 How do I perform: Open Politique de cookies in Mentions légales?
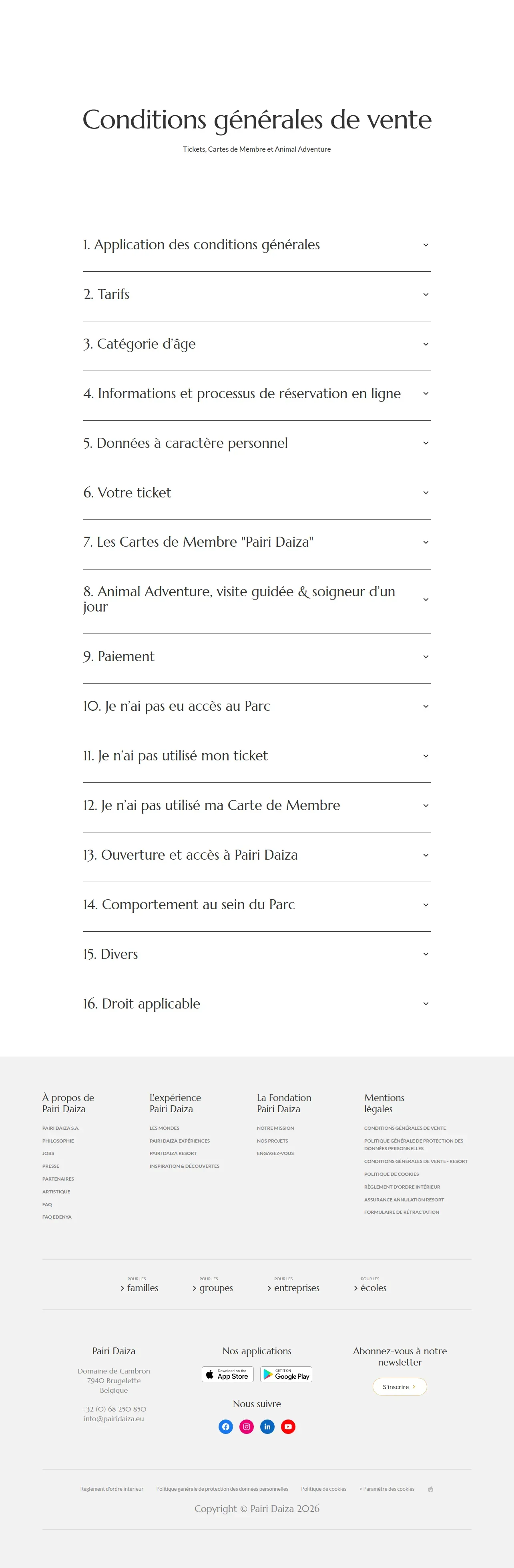tap(391, 1174)
